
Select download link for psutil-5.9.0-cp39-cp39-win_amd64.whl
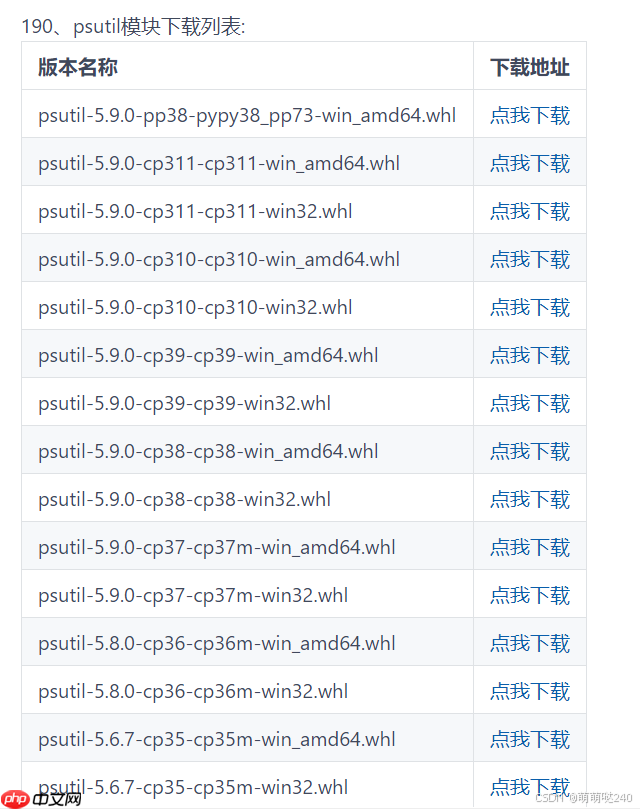coord(529,355)
